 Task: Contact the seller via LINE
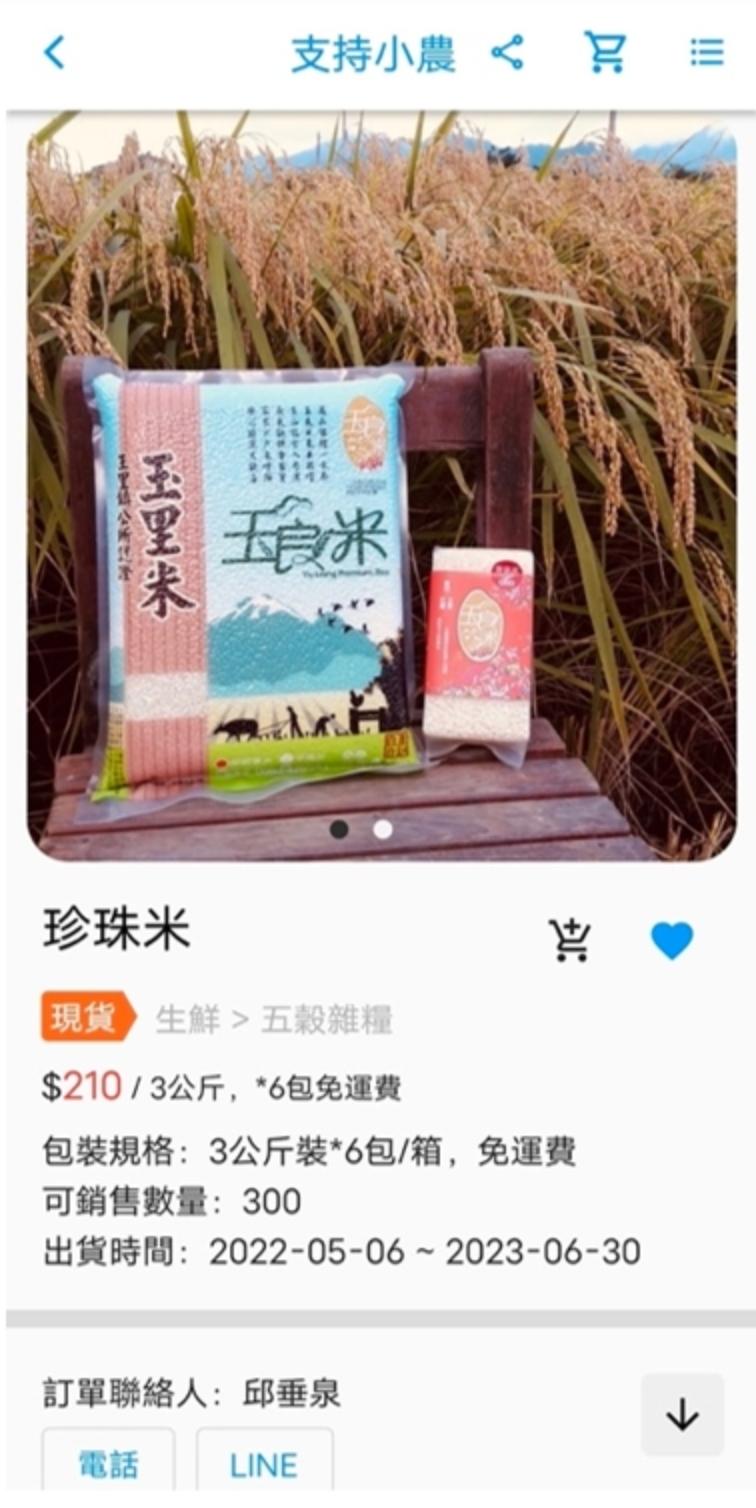pyautogui.click(x=264, y=1465)
